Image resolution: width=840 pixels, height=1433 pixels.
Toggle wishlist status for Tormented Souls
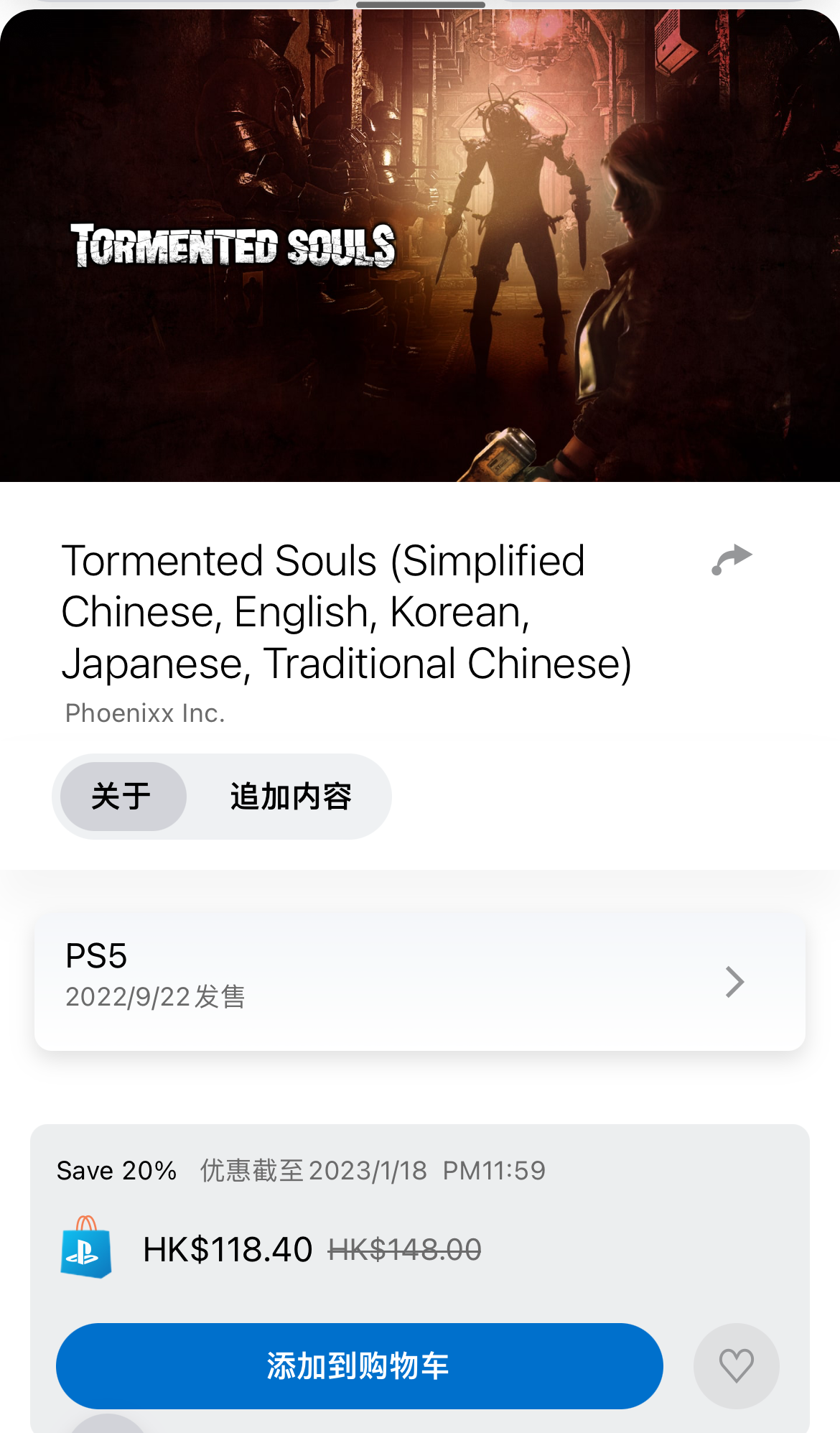pos(736,1366)
